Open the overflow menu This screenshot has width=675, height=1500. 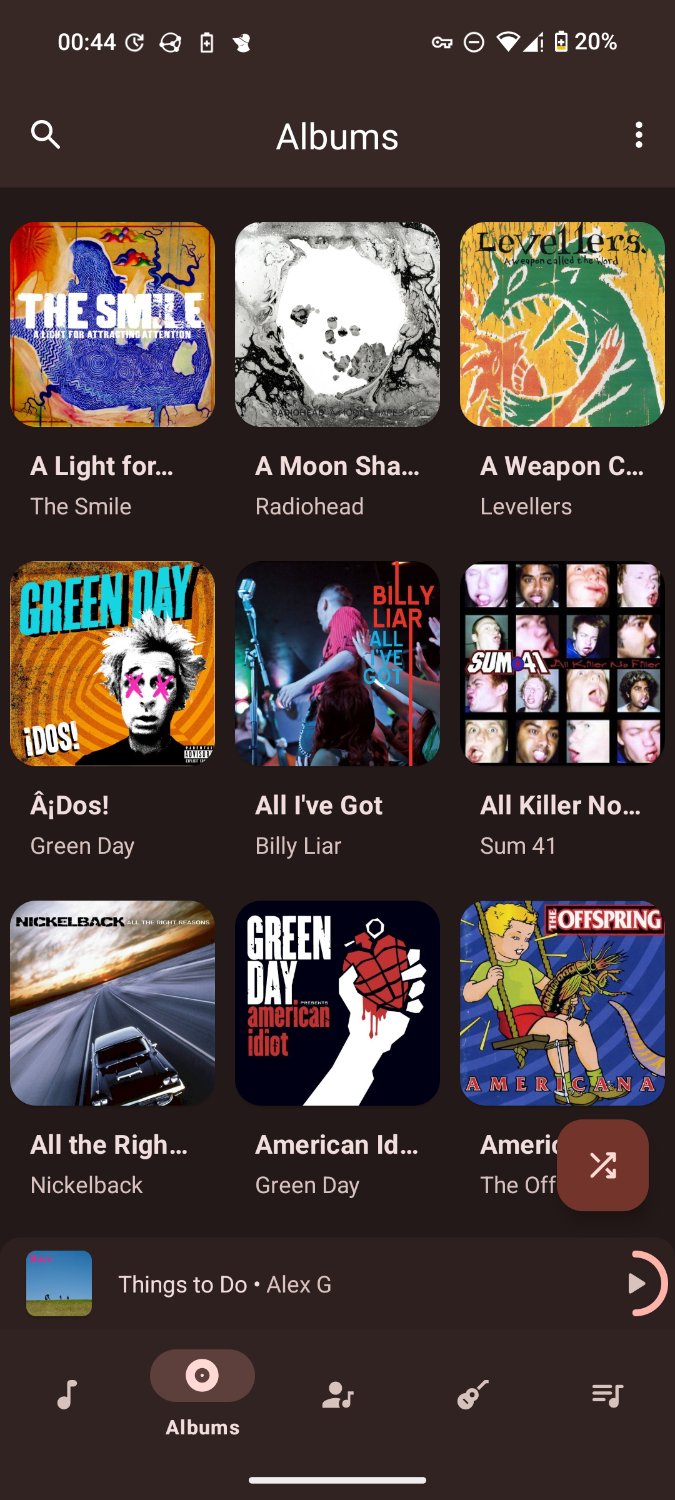(638, 136)
